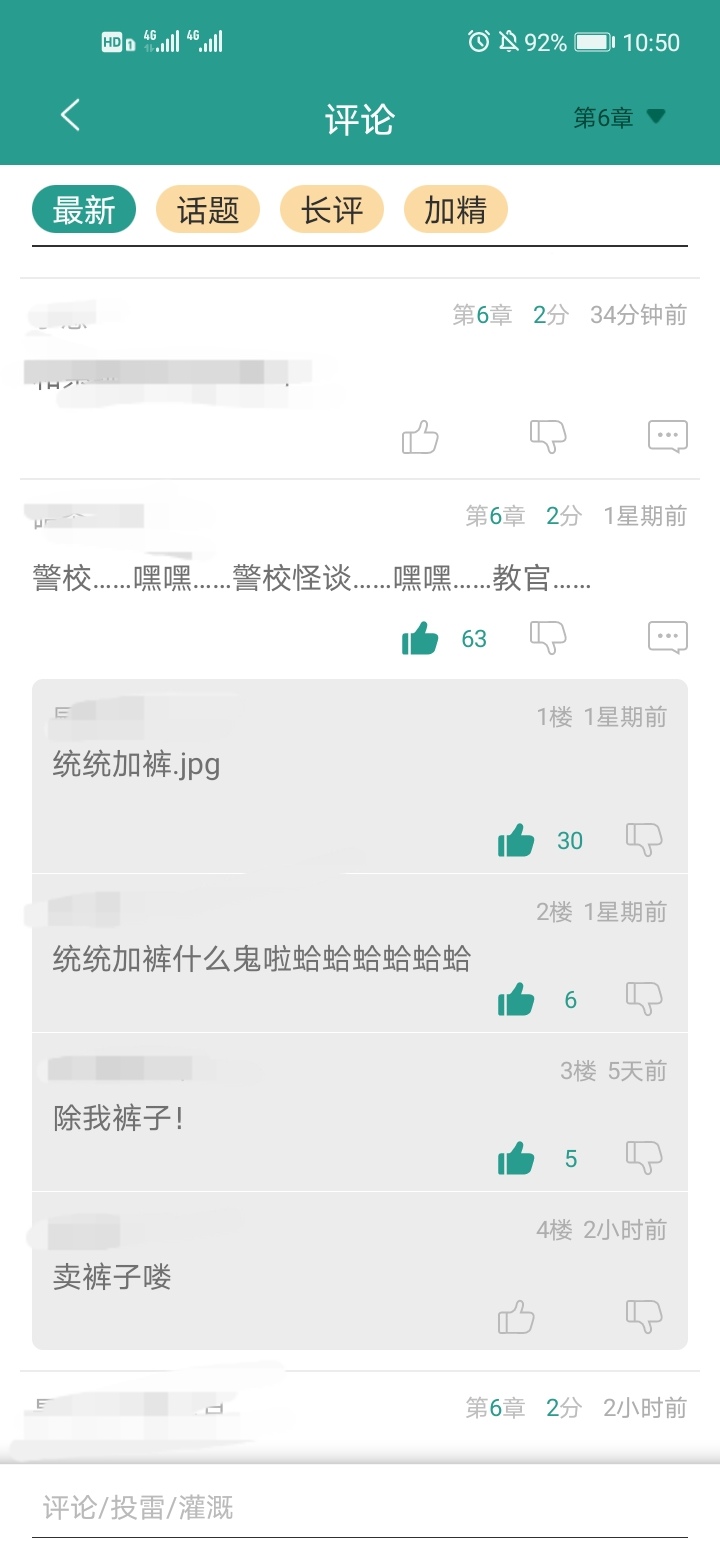Like the reply 卖裤子喽
This screenshot has width=720, height=1560.
click(x=516, y=1317)
